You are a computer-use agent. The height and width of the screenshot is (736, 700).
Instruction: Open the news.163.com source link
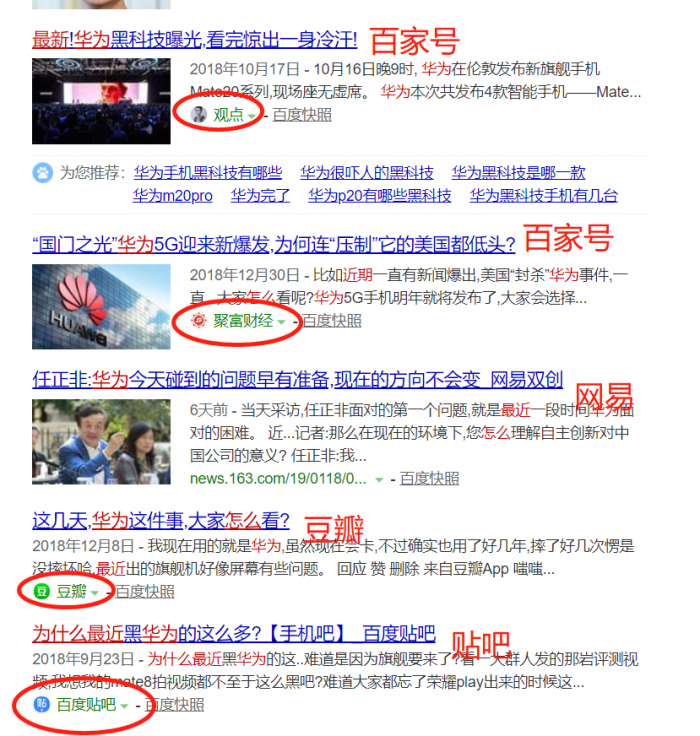point(278,479)
